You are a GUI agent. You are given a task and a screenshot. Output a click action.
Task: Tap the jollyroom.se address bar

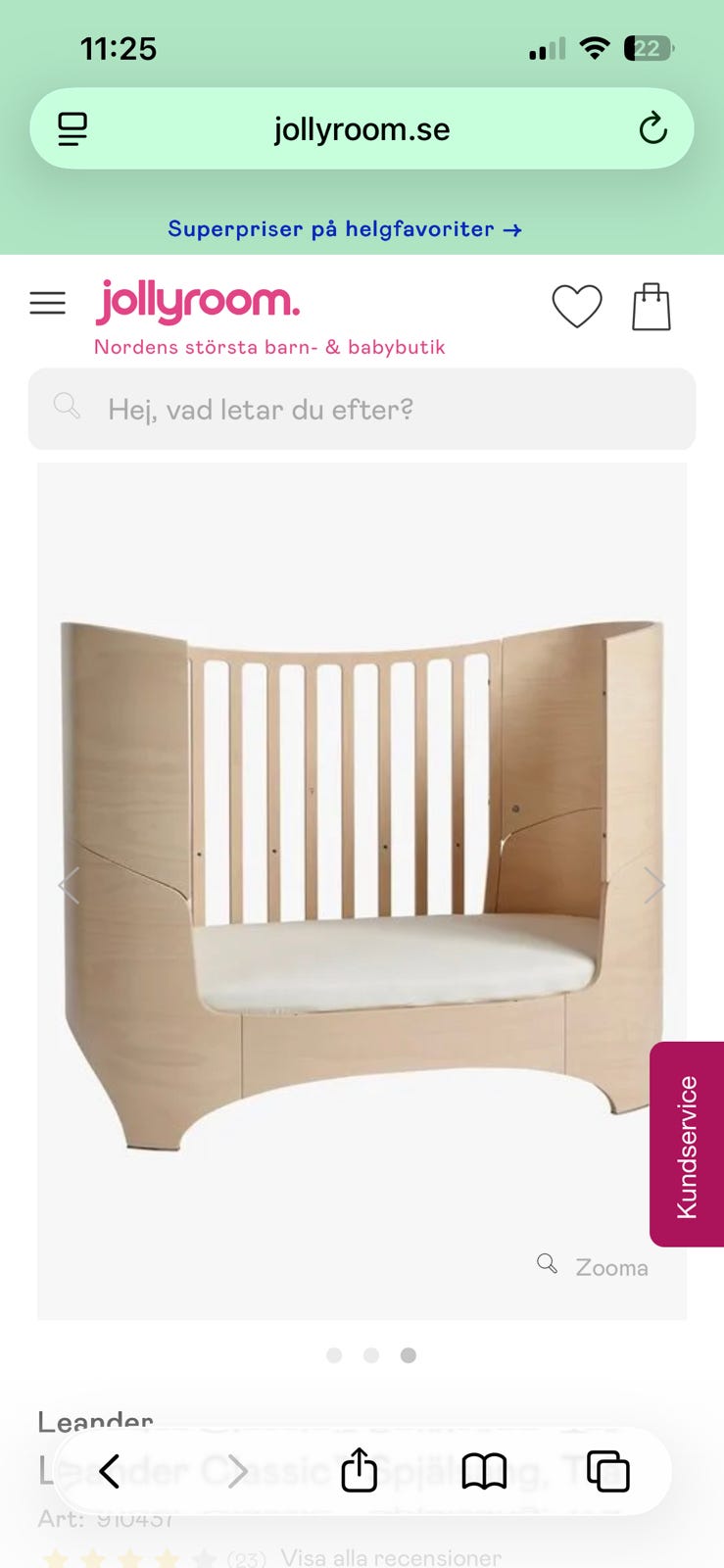coord(362,128)
